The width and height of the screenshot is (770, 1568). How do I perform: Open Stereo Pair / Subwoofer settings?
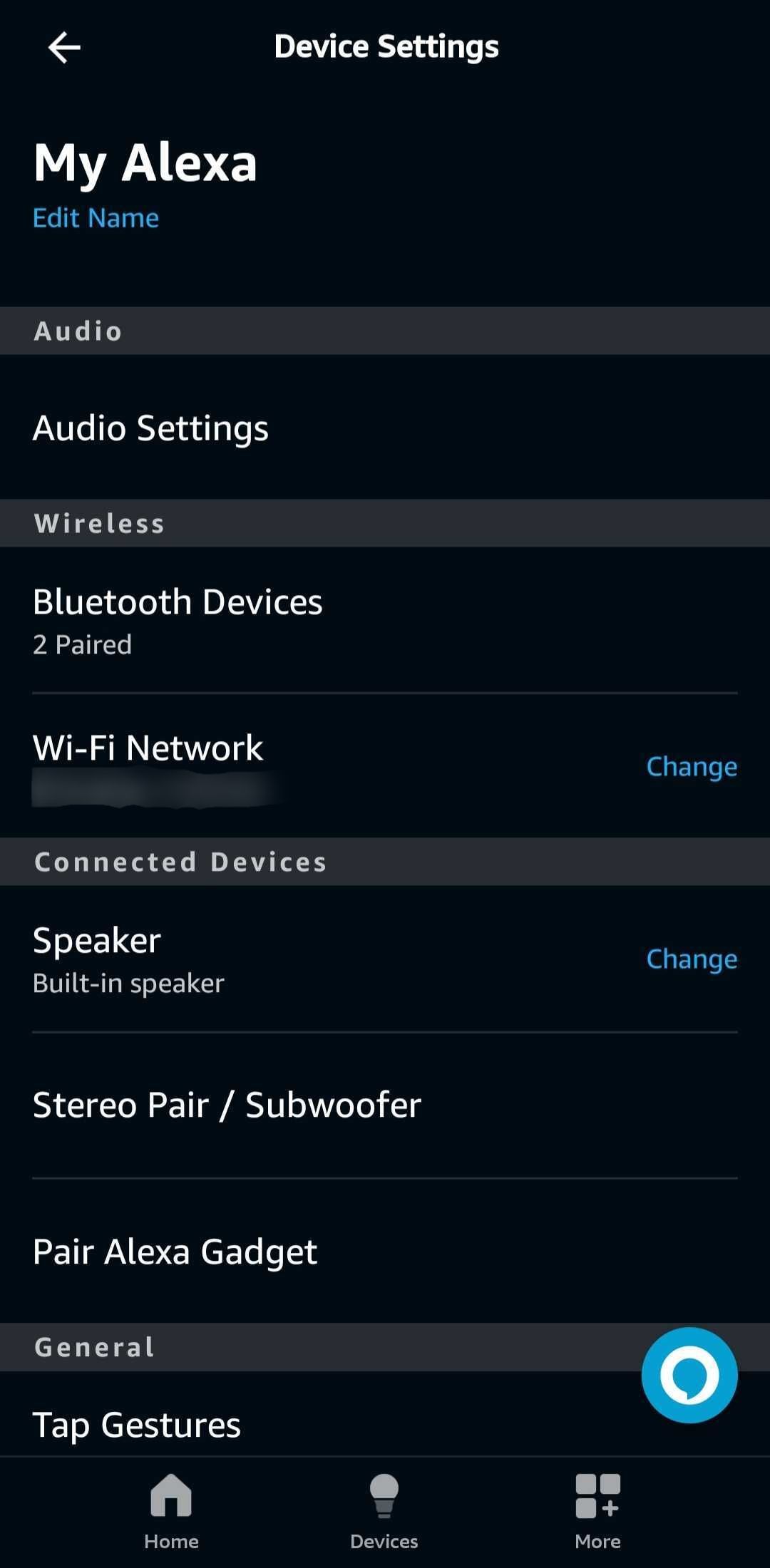pyautogui.click(x=227, y=1105)
